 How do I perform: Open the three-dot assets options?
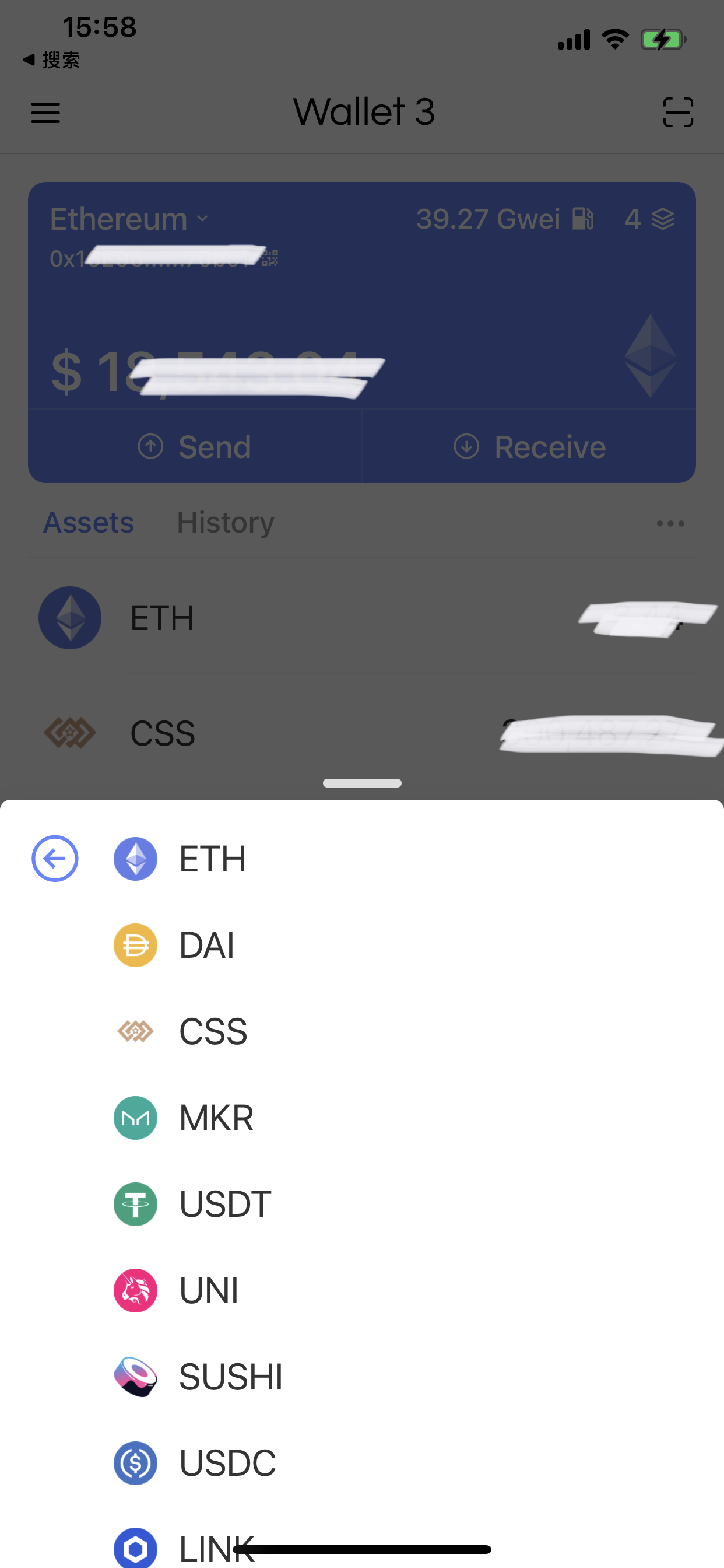tap(670, 523)
